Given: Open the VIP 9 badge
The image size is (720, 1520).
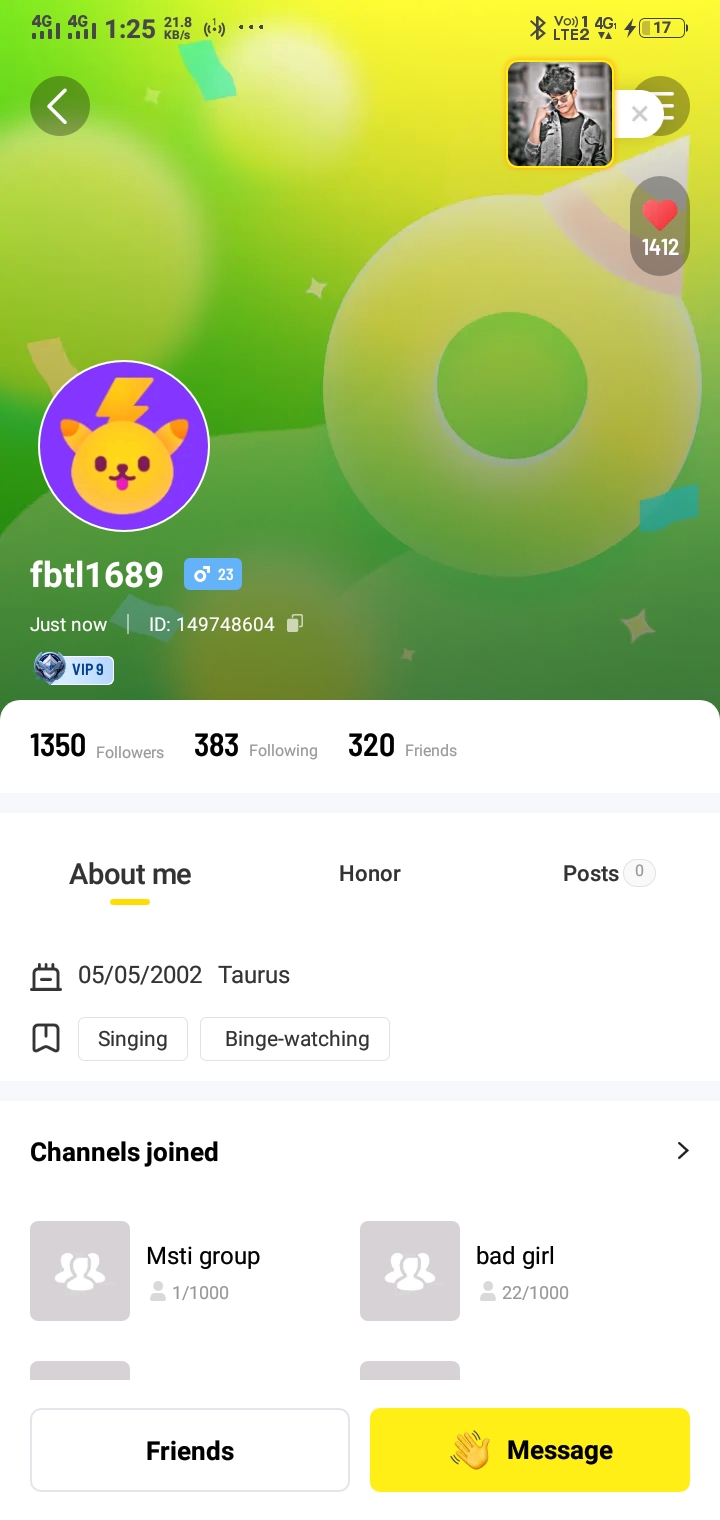Looking at the screenshot, I should (x=74, y=669).
